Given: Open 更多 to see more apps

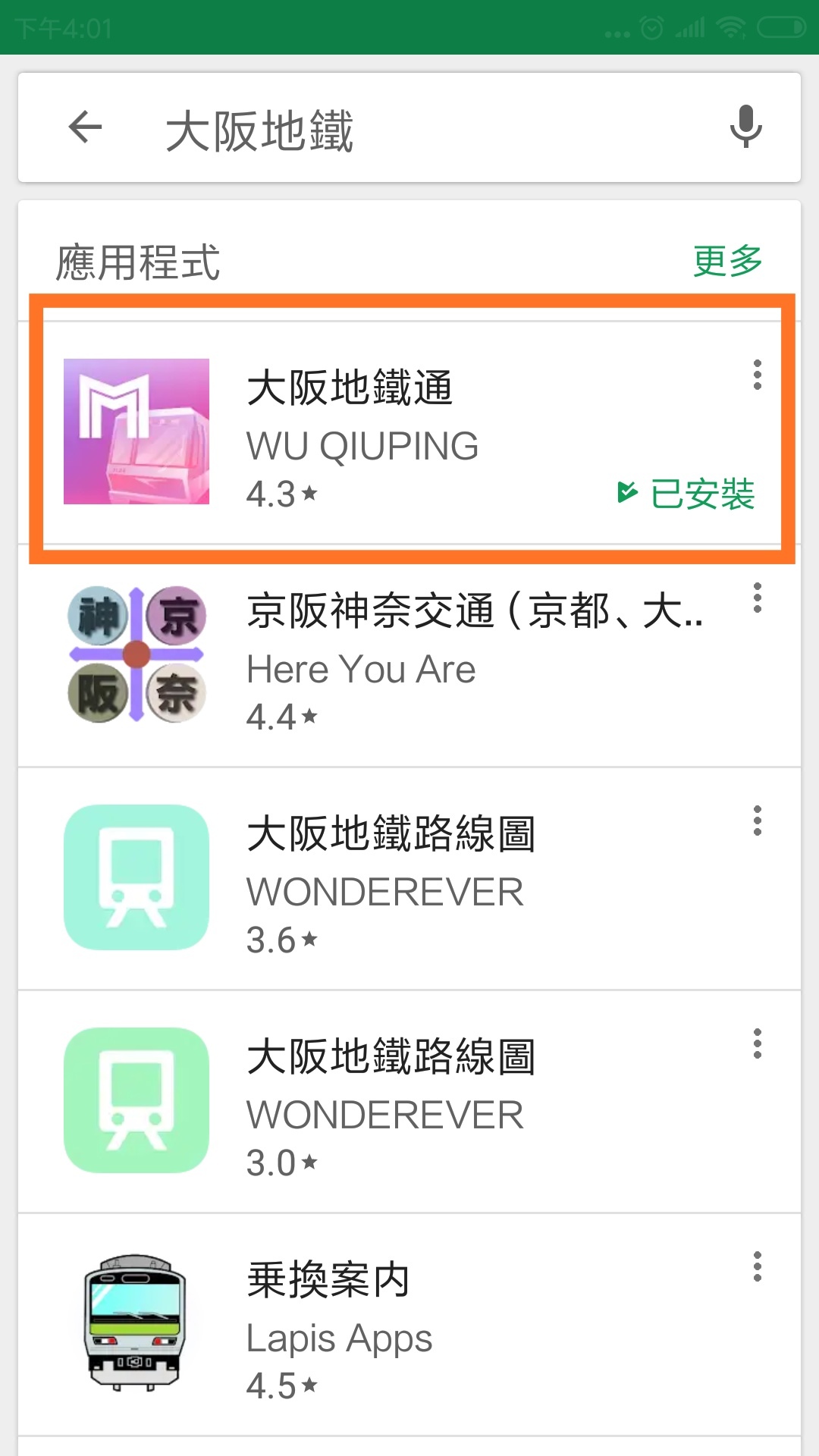Looking at the screenshot, I should tap(727, 262).
